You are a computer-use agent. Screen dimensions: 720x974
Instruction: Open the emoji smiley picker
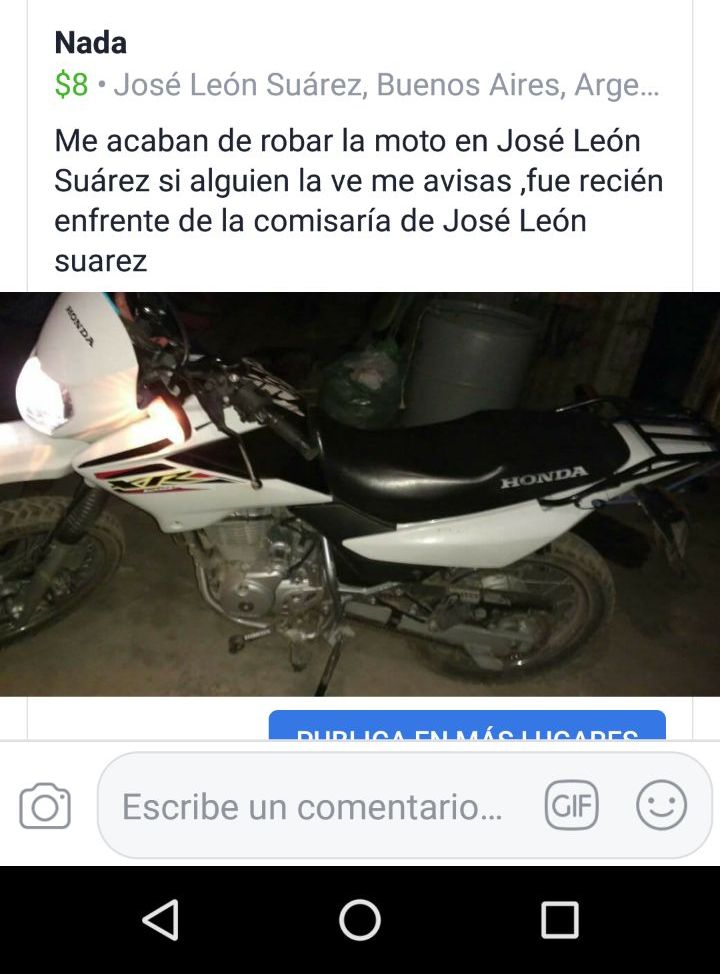pyautogui.click(x=661, y=805)
